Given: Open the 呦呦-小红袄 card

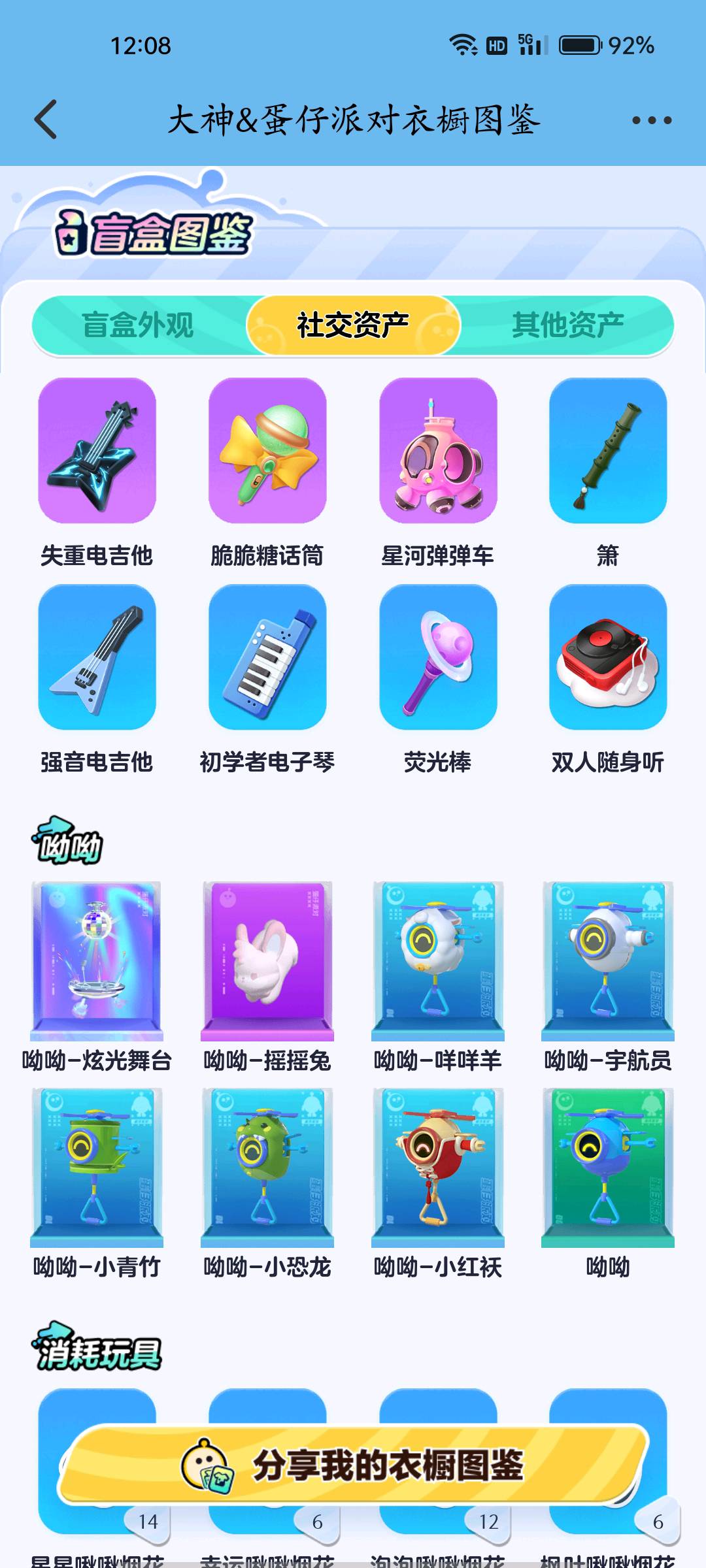Looking at the screenshot, I should click(438, 1168).
